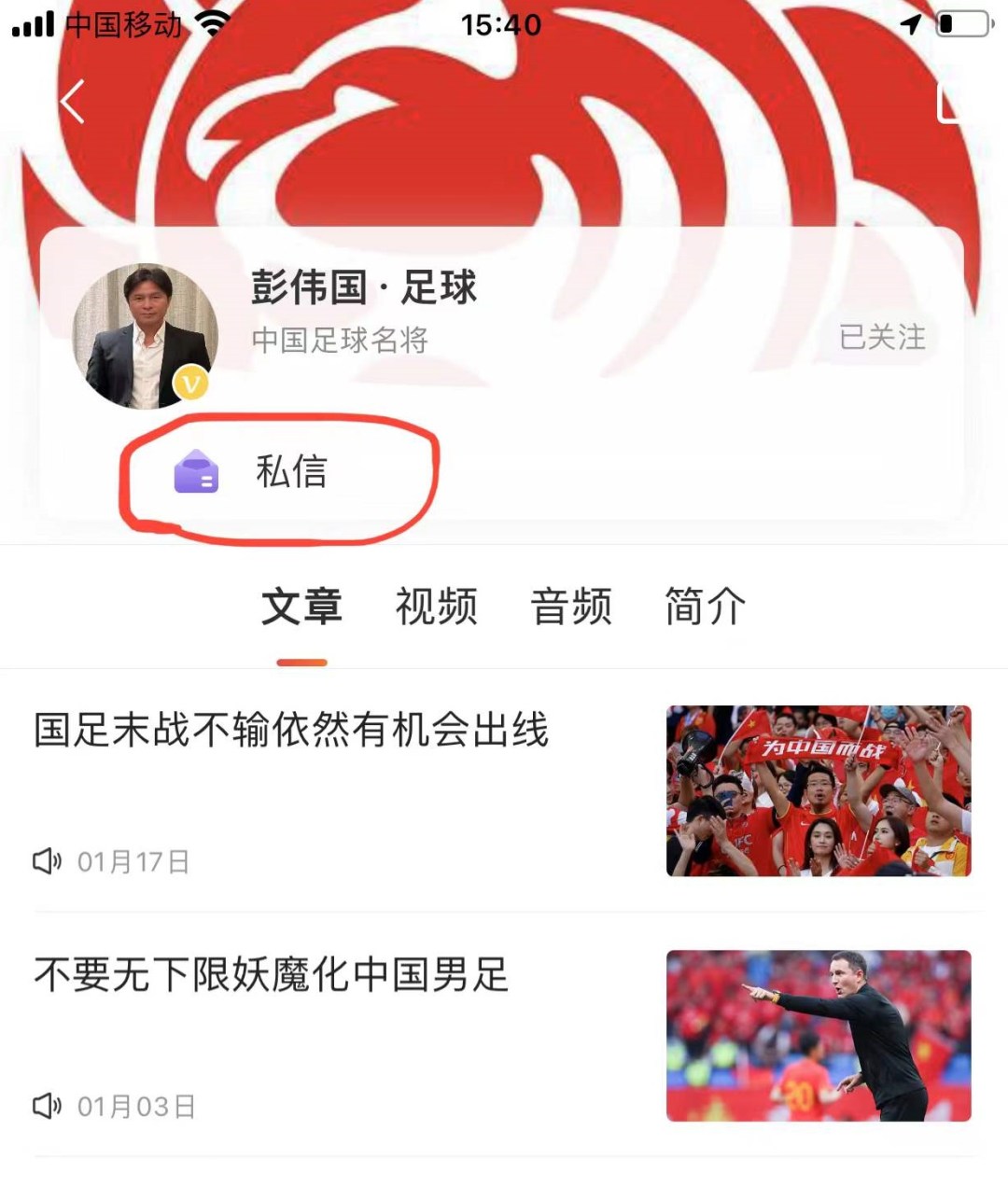The image size is (1008, 1200).
Task: Tap the 已关注 following button
Action: (x=882, y=337)
